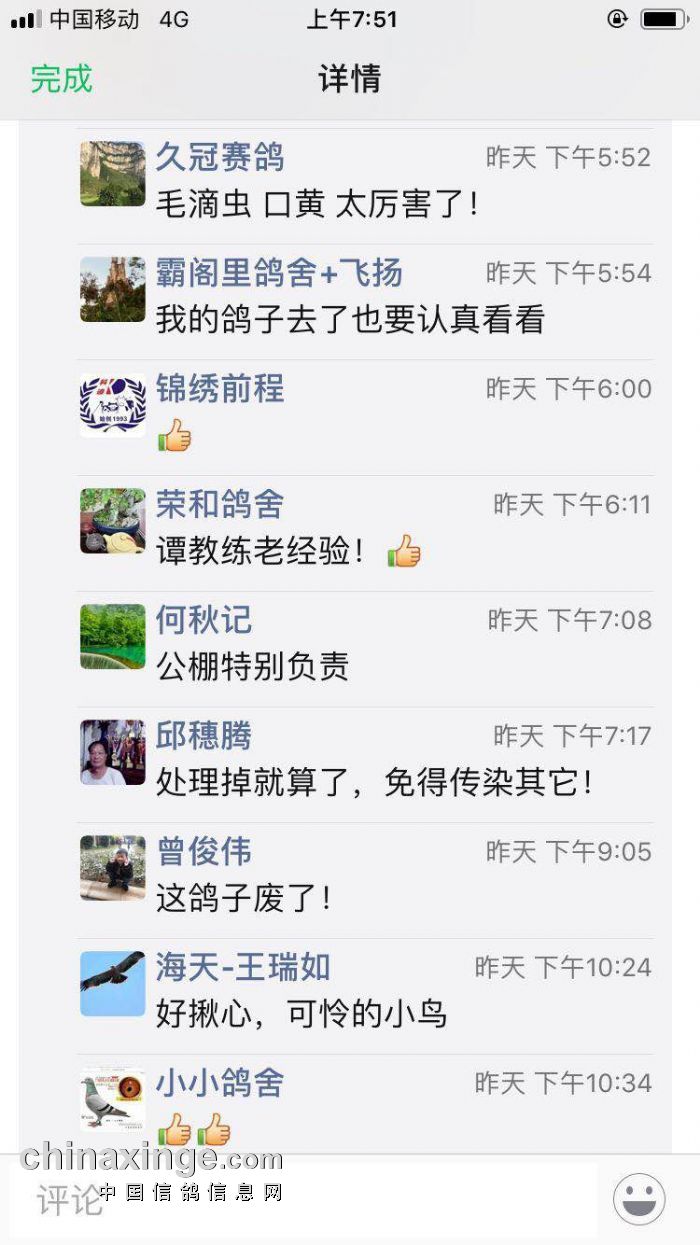Open the emoji picker smiley icon
700x1245 pixels.
tap(639, 1198)
